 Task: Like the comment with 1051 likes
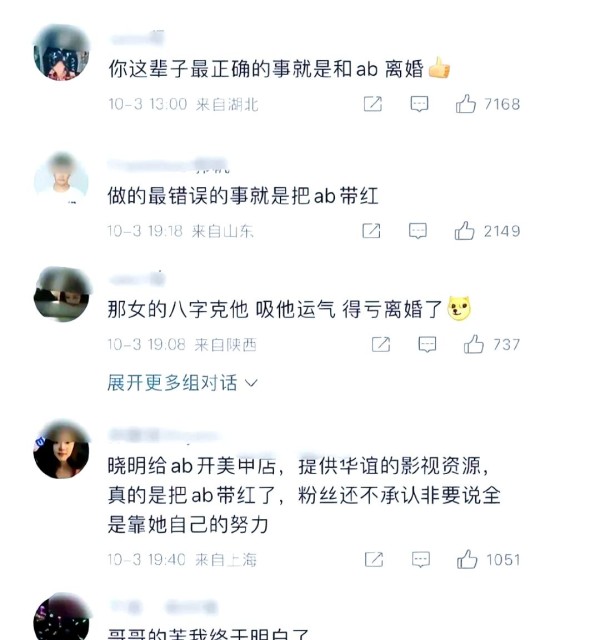tap(467, 559)
